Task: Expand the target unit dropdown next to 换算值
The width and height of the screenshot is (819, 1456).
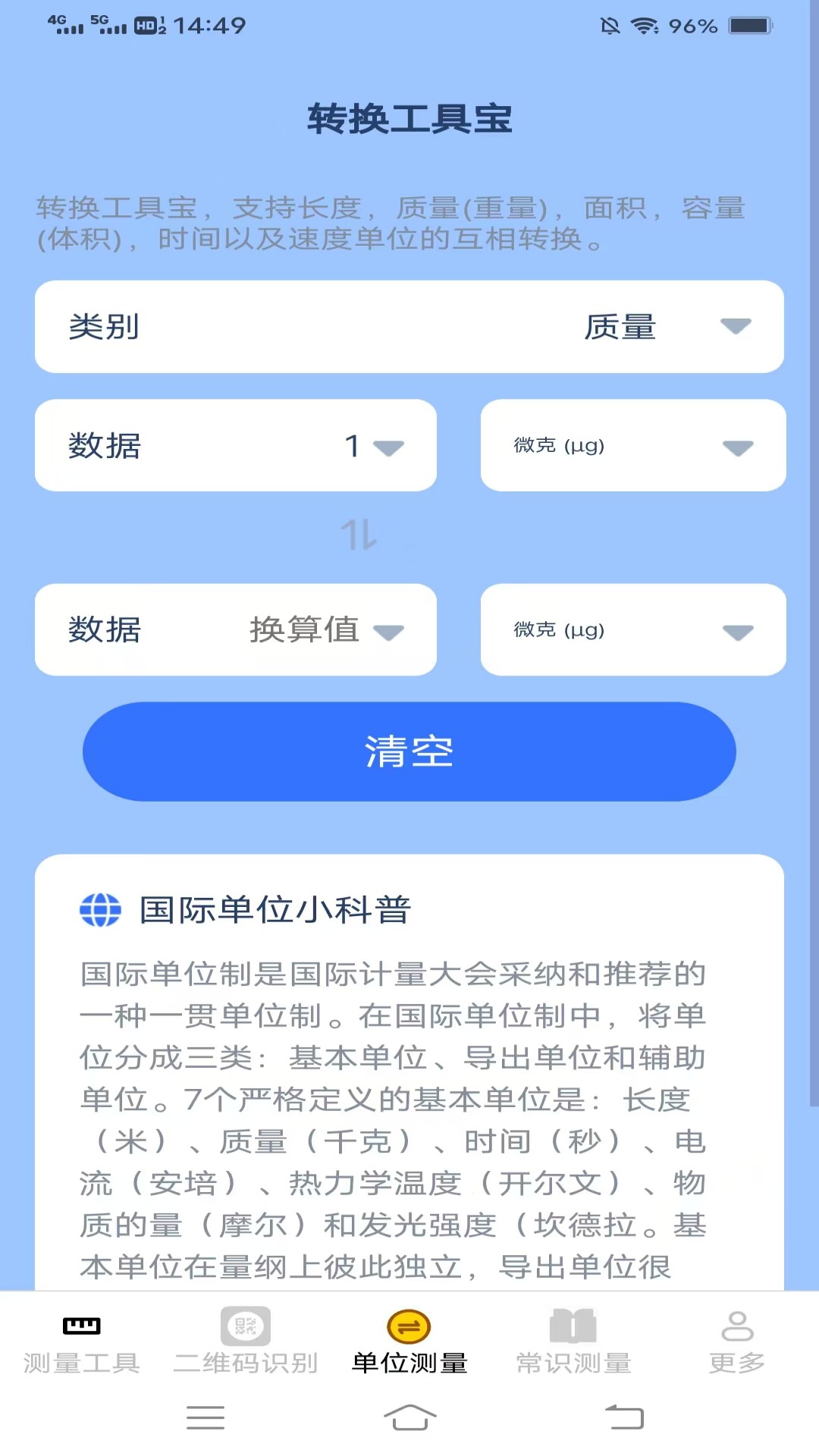Action: coord(633,629)
